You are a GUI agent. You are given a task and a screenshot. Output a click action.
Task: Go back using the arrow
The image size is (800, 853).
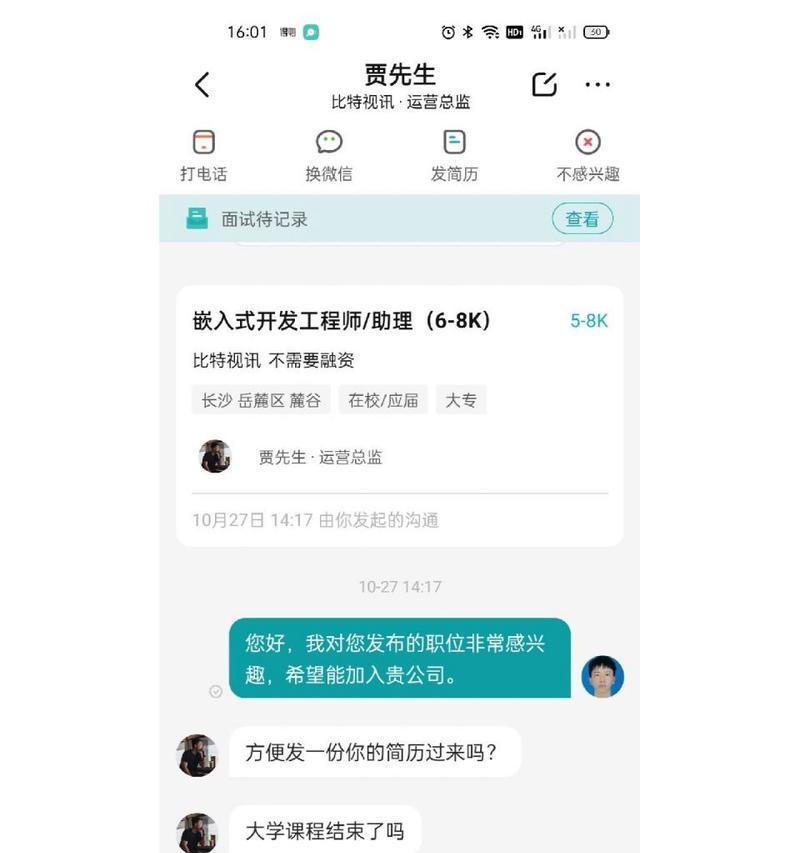(202, 85)
